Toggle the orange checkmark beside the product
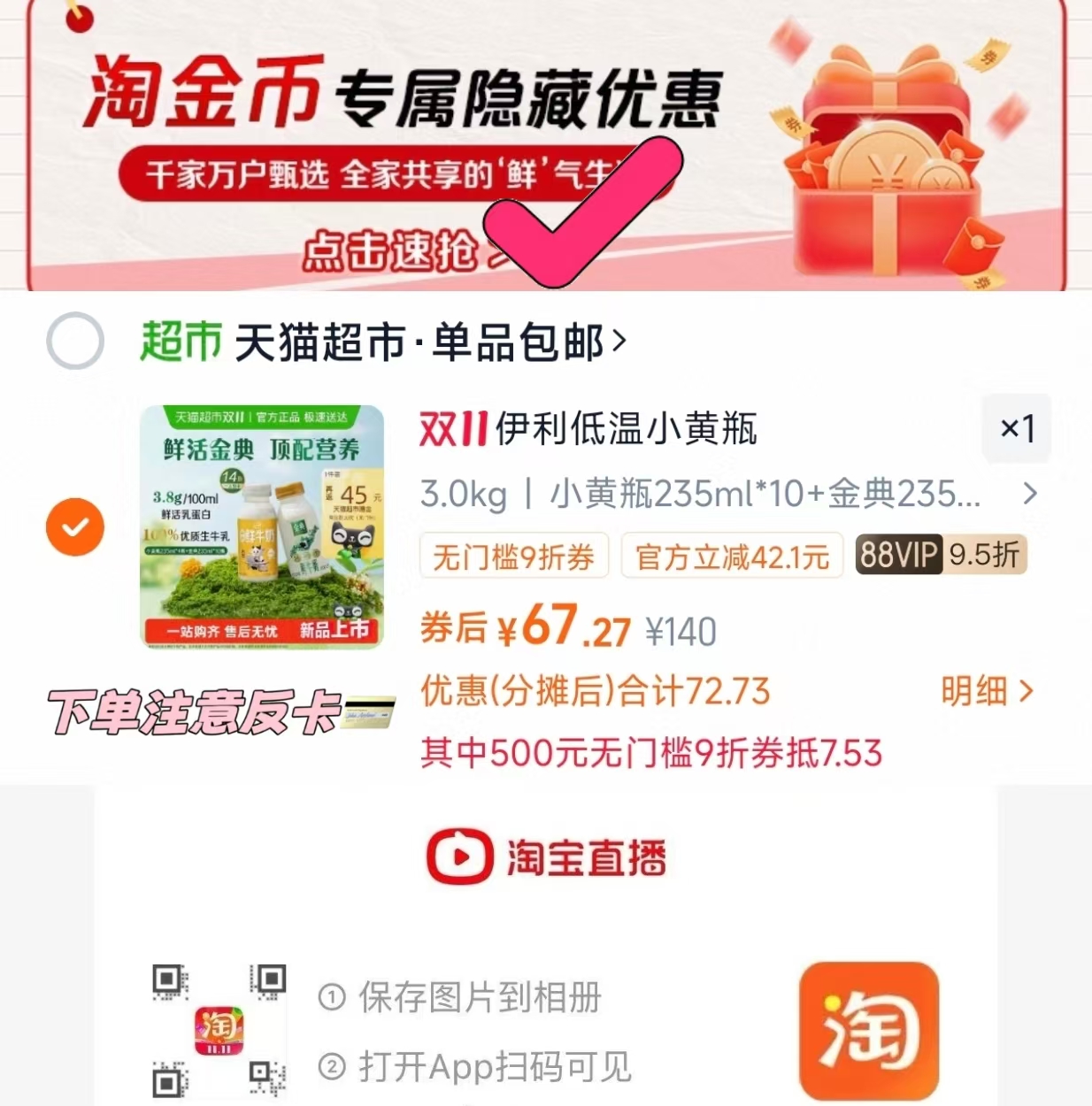Image resolution: width=1092 pixels, height=1106 pixels. pos(75,526)
